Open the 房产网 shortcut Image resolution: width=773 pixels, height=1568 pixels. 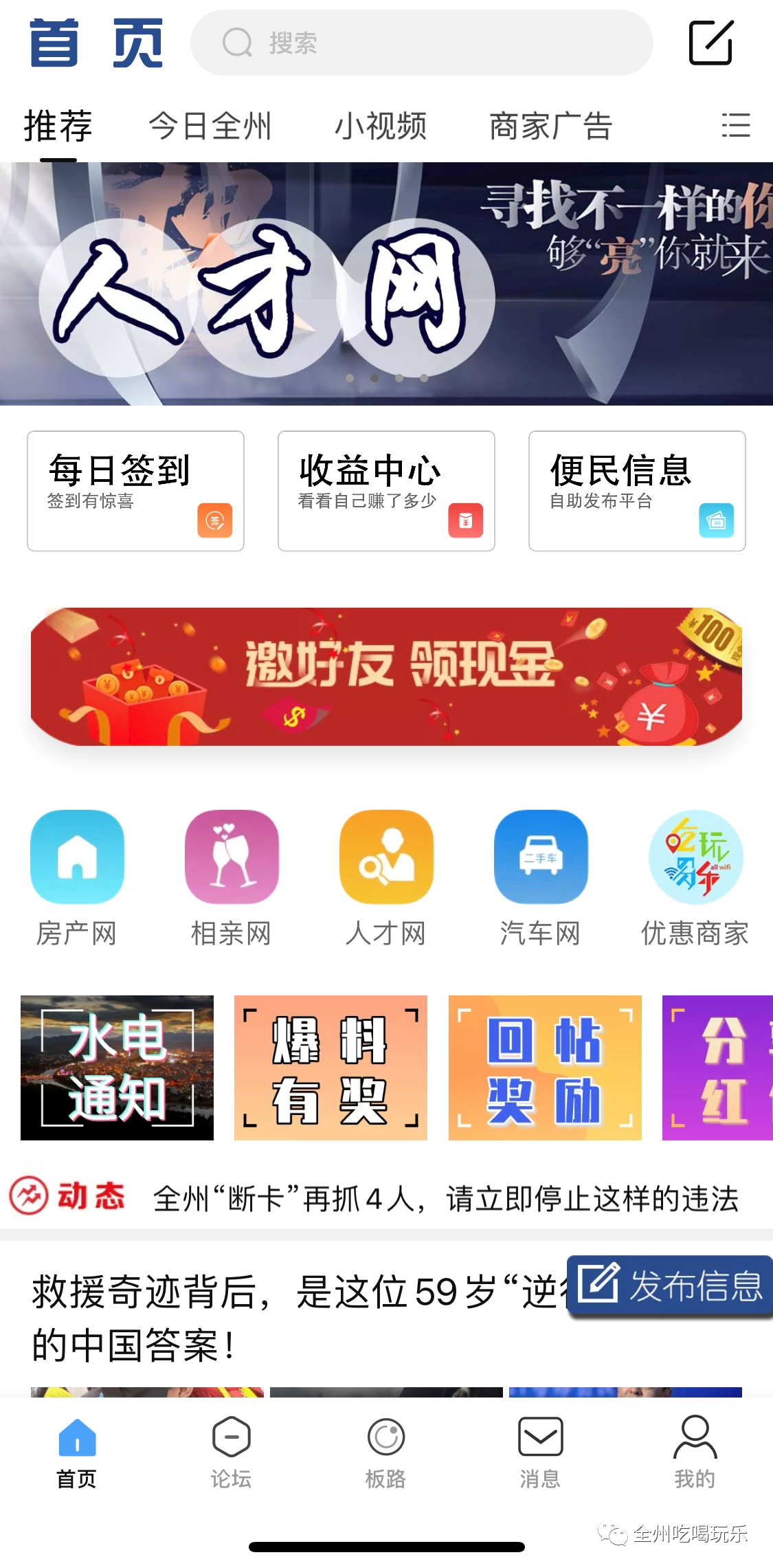(77, 877)
